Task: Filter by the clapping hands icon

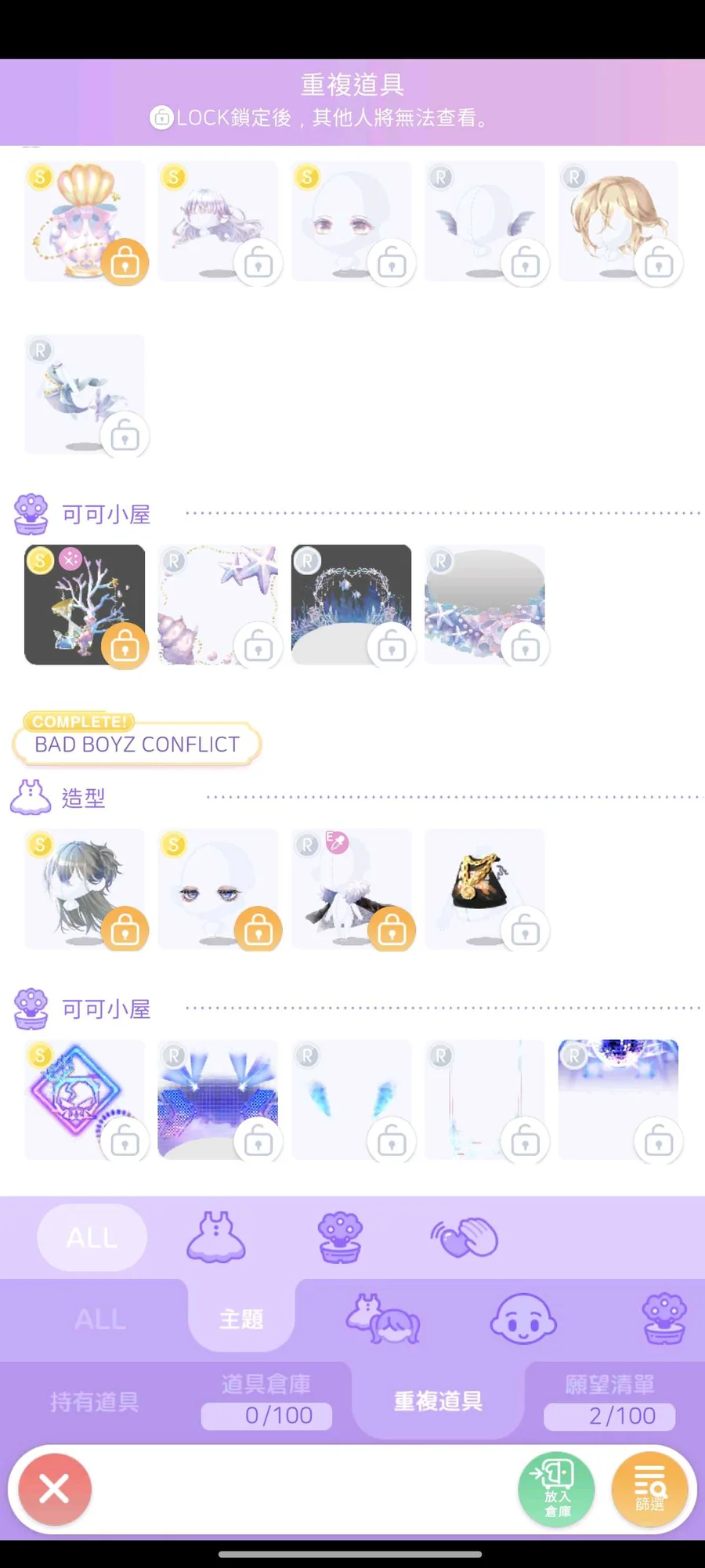Action: (x=465, y=1237)
